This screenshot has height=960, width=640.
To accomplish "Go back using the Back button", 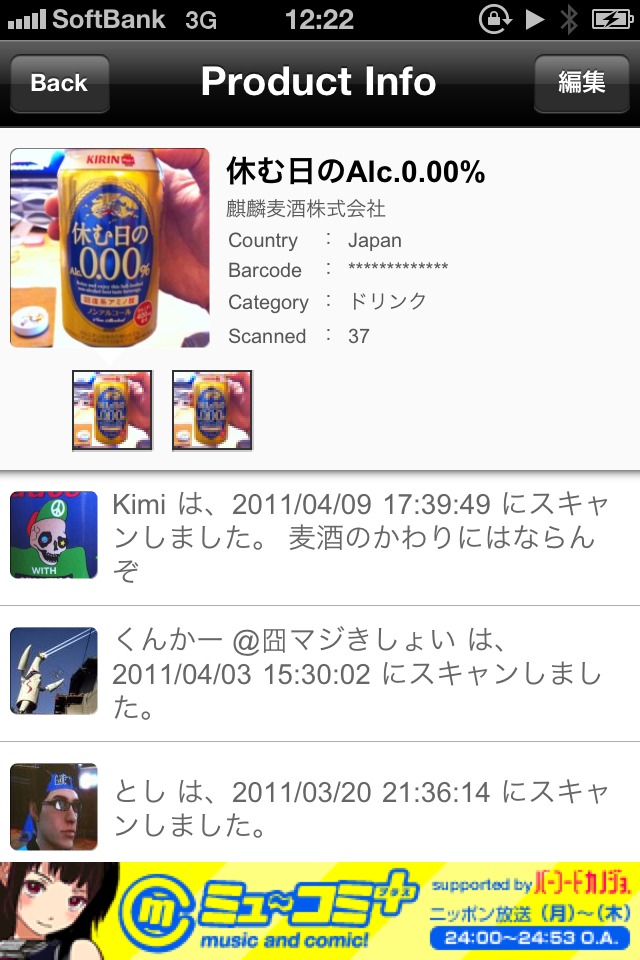I will click(x=59, y=83).
